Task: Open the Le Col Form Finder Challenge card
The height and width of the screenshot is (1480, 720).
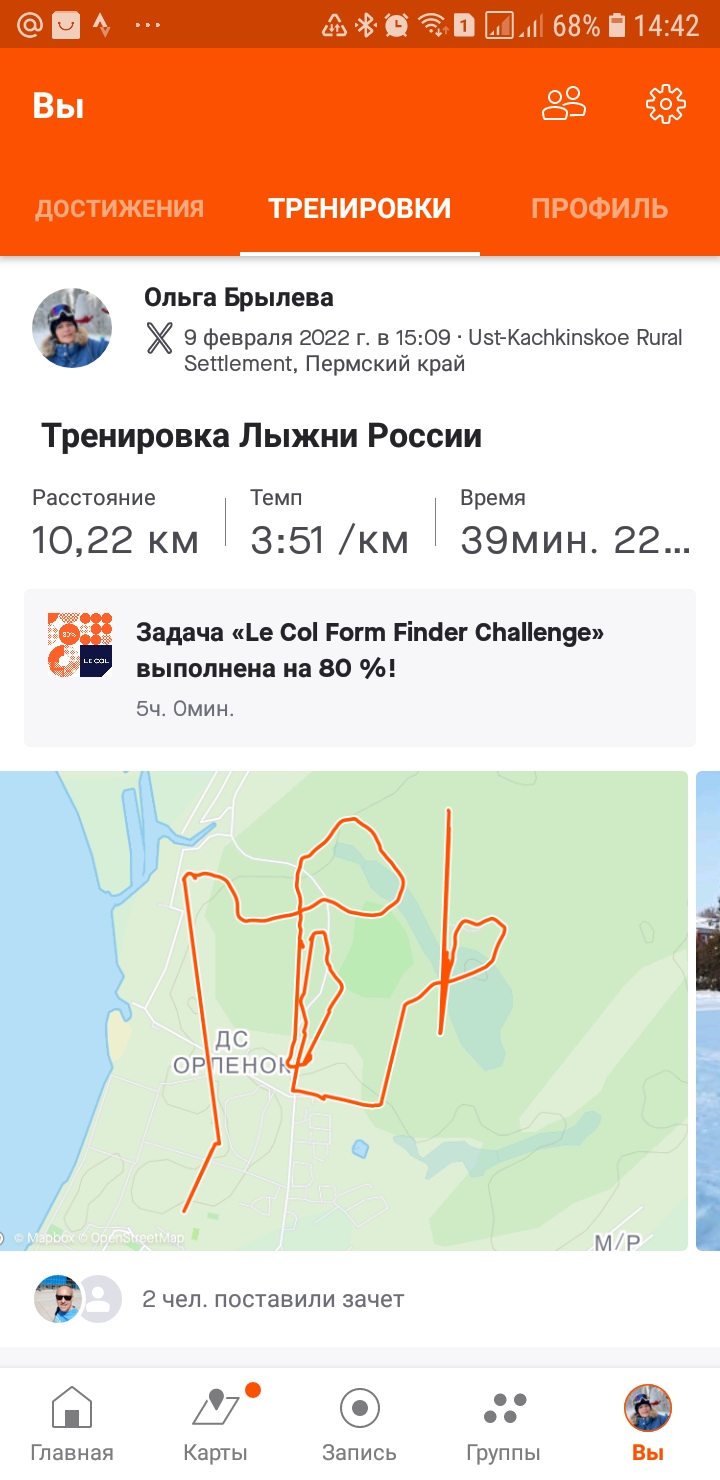Action: 360,667
